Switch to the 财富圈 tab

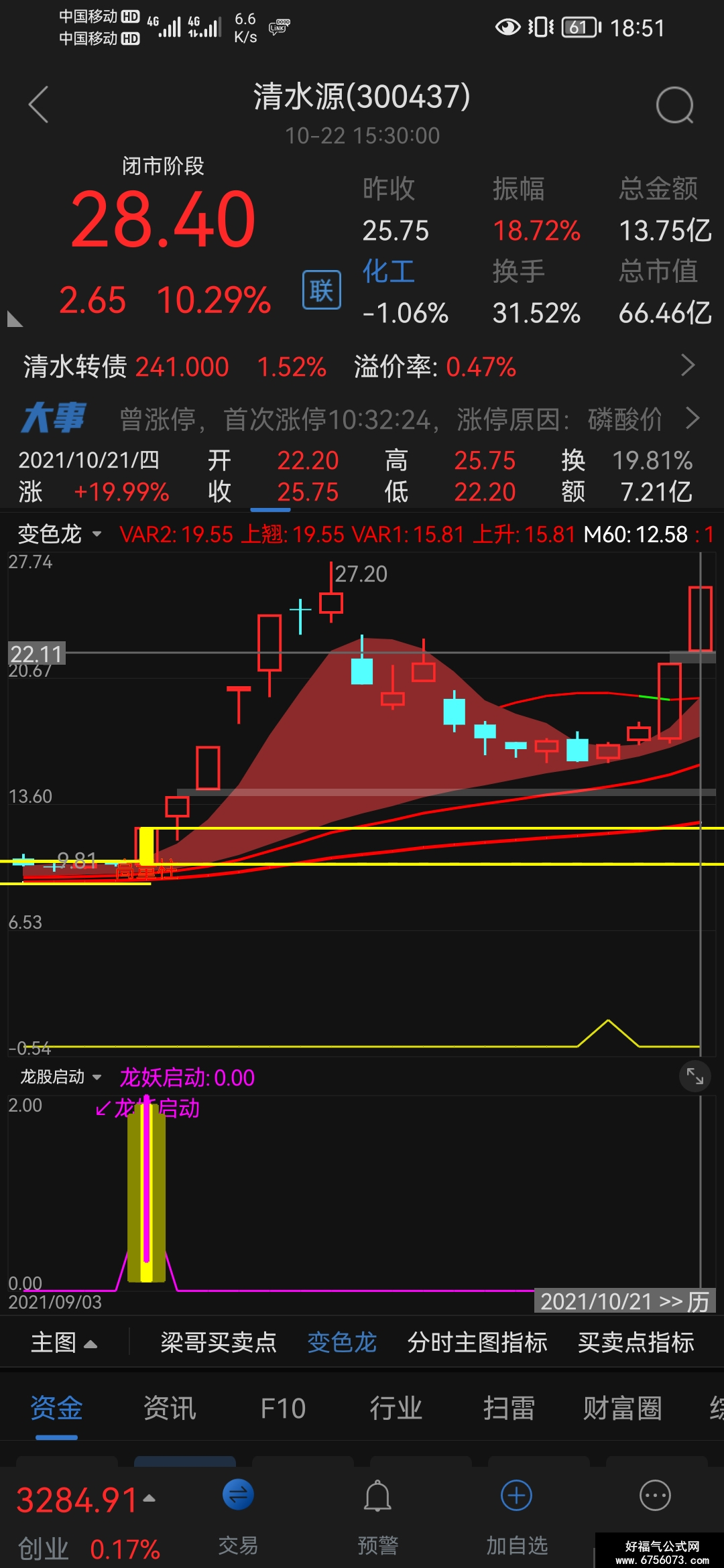[623, 1408]
